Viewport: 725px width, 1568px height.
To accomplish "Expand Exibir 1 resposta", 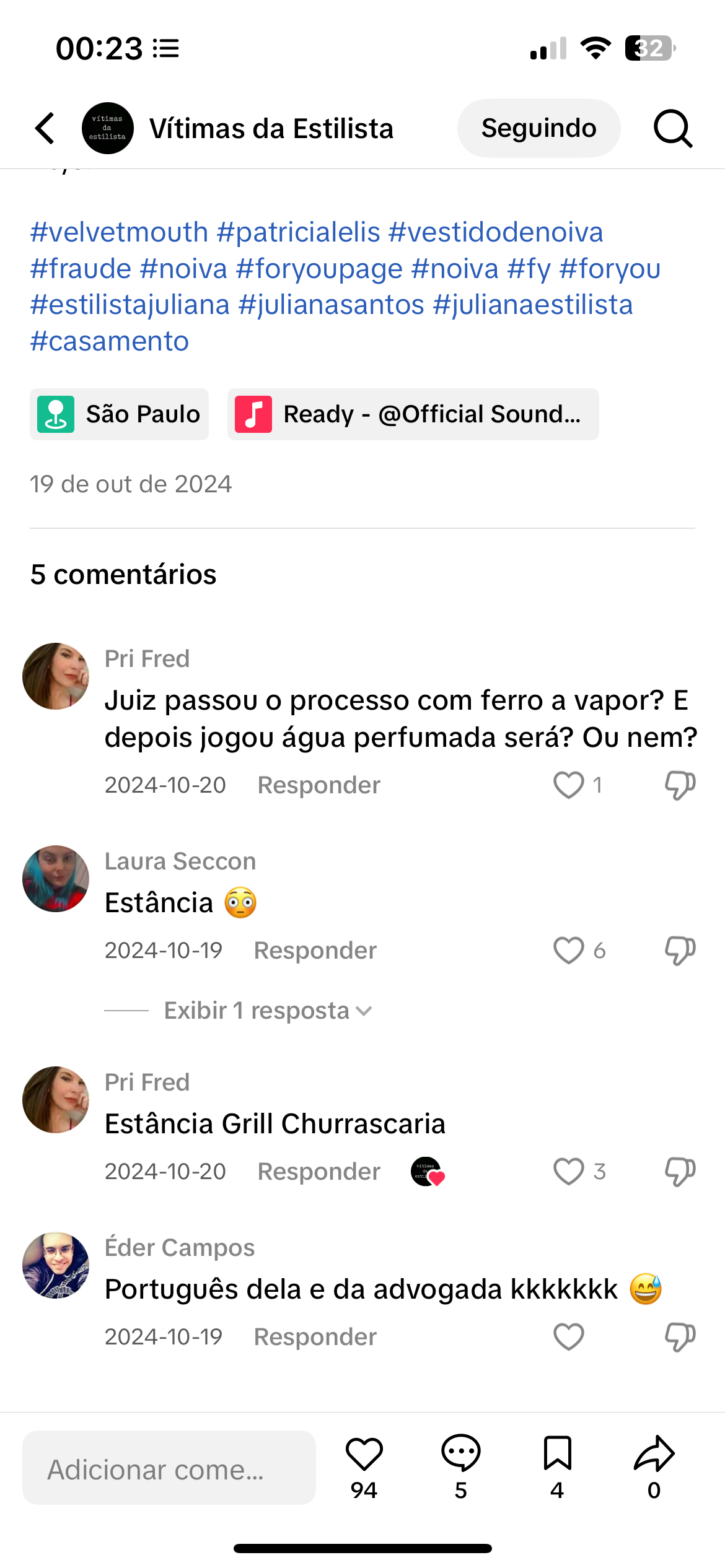I will tap(268, 1011).
